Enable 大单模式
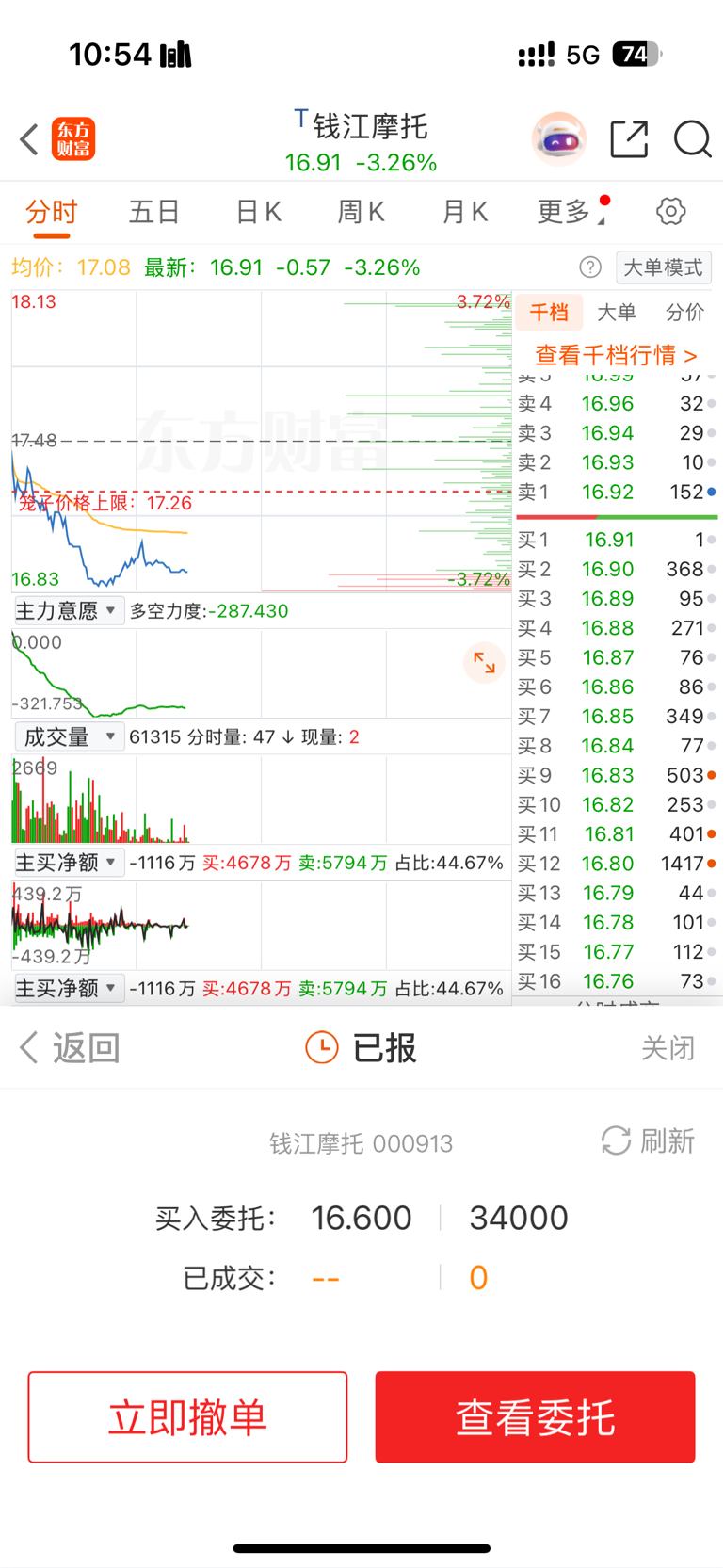The image size is (724, 1568). 663,267
